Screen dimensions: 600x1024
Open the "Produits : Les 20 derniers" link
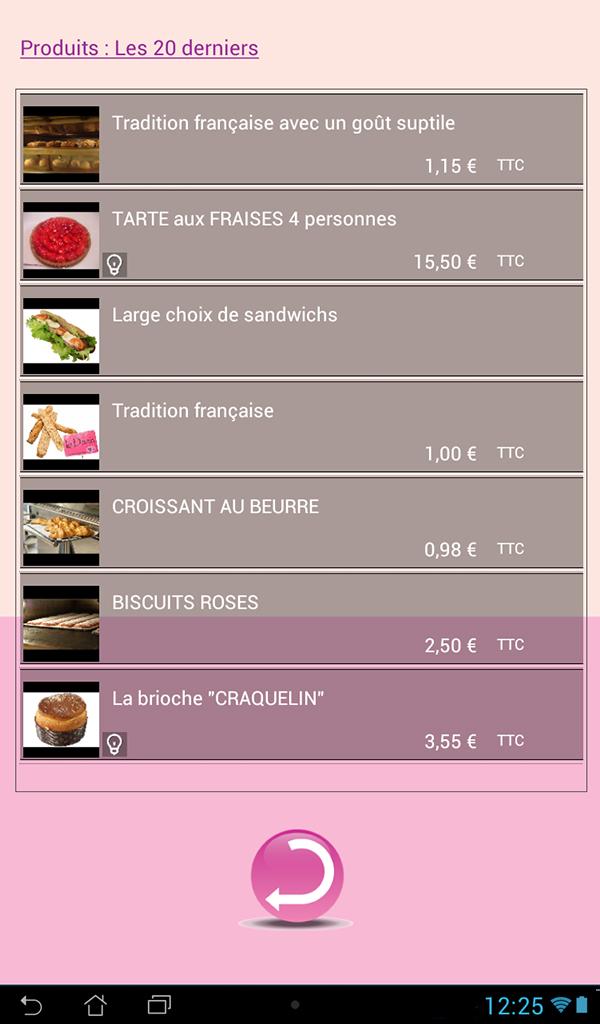(x=139, y=48)
